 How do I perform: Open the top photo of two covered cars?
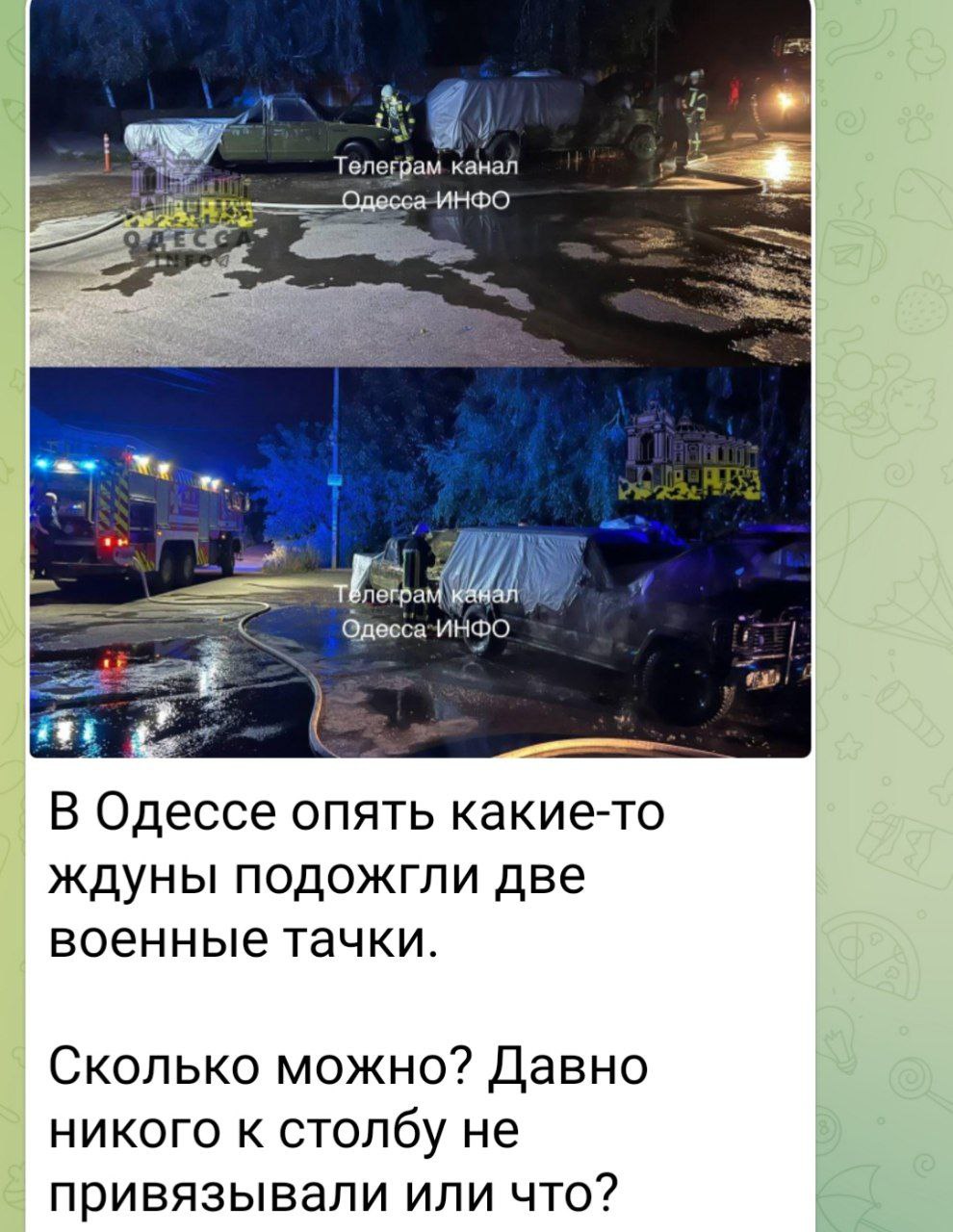[421, 183]
